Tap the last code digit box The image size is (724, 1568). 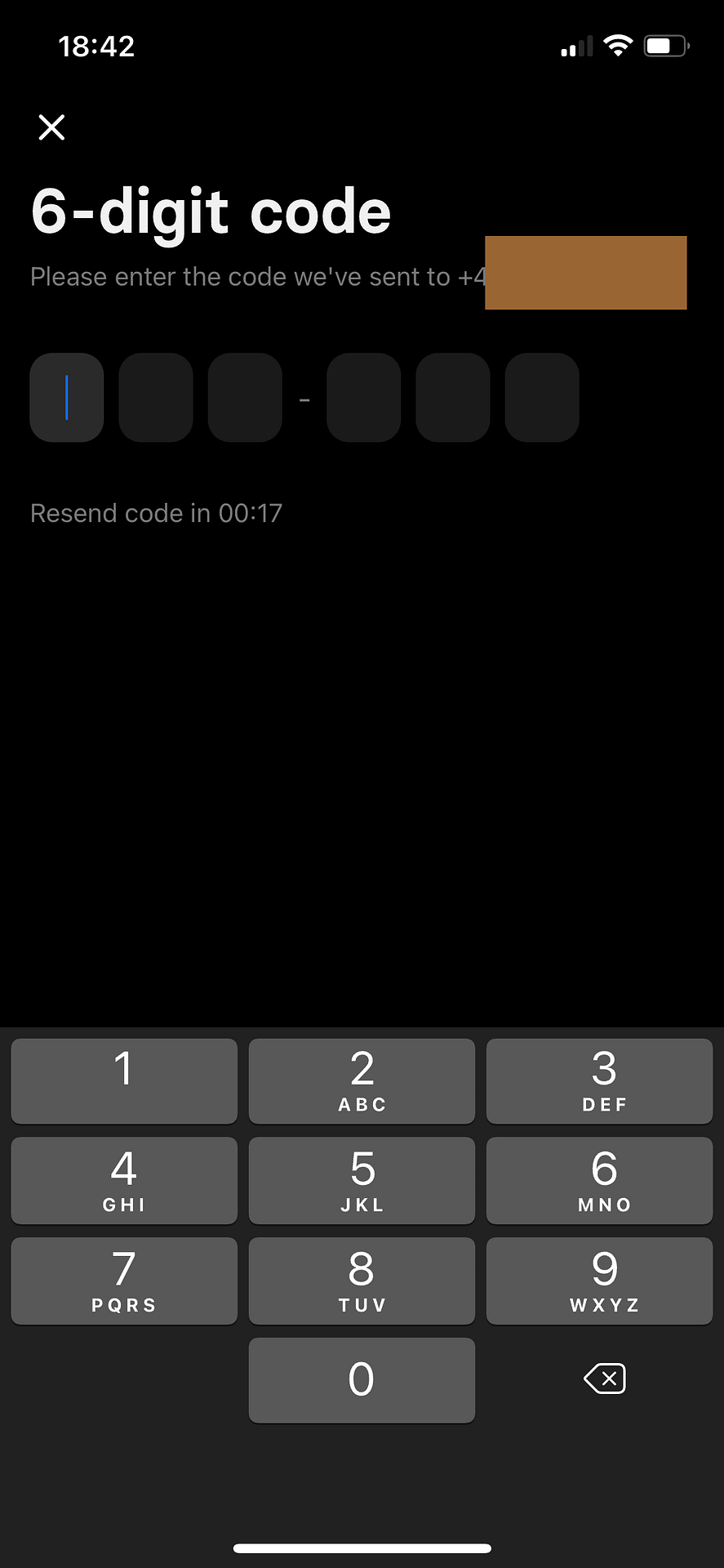pos(542,398)
